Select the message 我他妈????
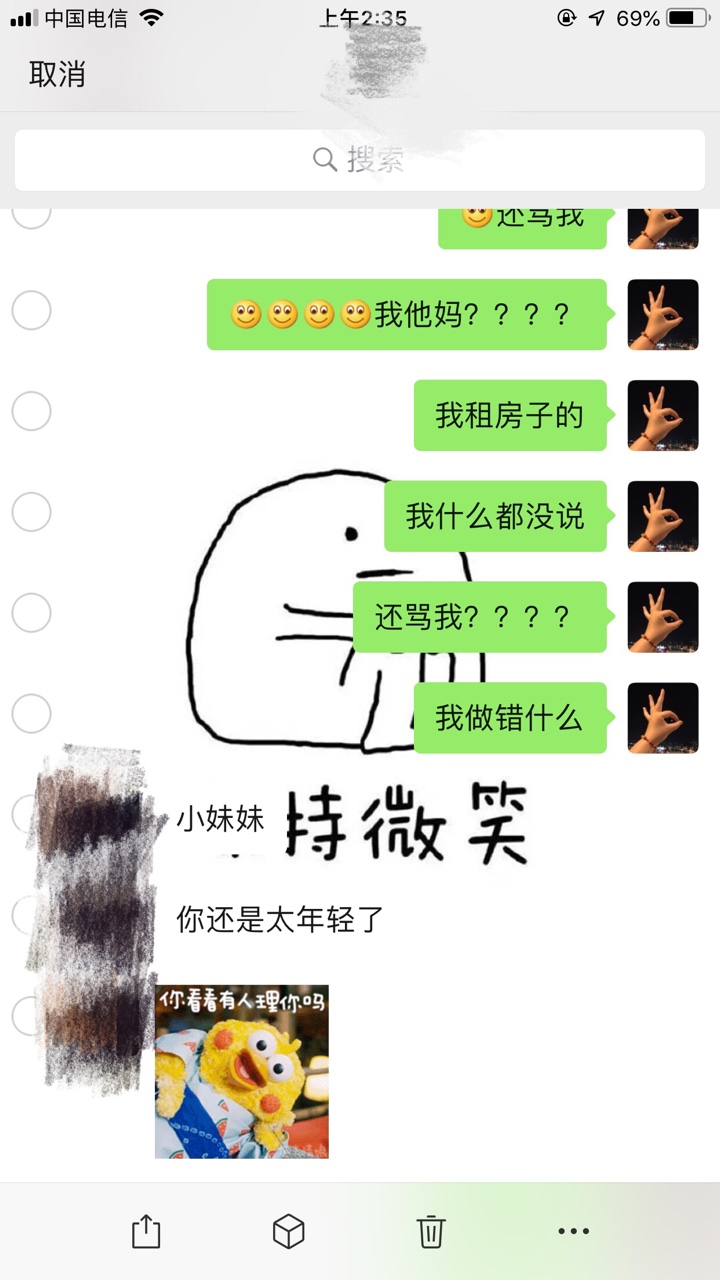The height and width of the screenshot is (1280, 720). pyautogui.click(x=31, y=311)
